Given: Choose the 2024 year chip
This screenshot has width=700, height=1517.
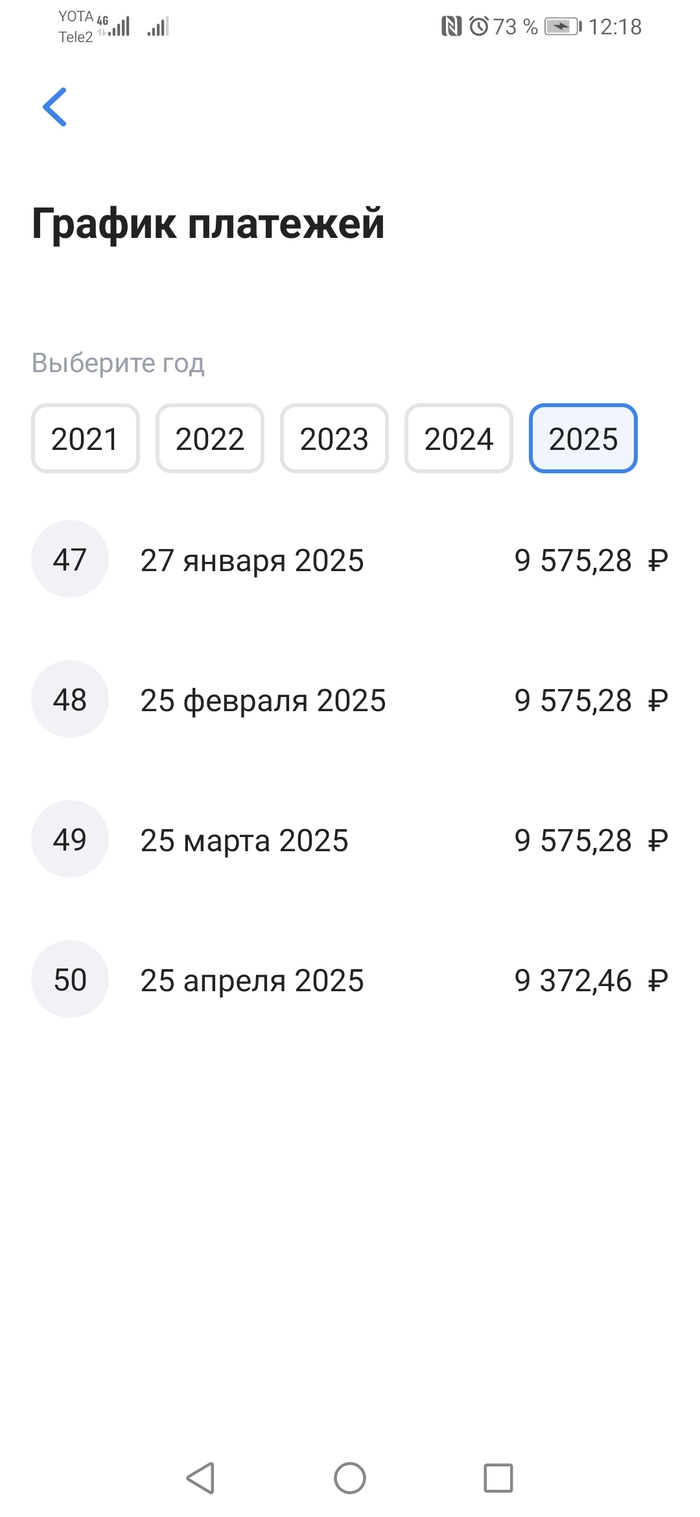Looking at the screenshot, I should (x=459, y=438).
